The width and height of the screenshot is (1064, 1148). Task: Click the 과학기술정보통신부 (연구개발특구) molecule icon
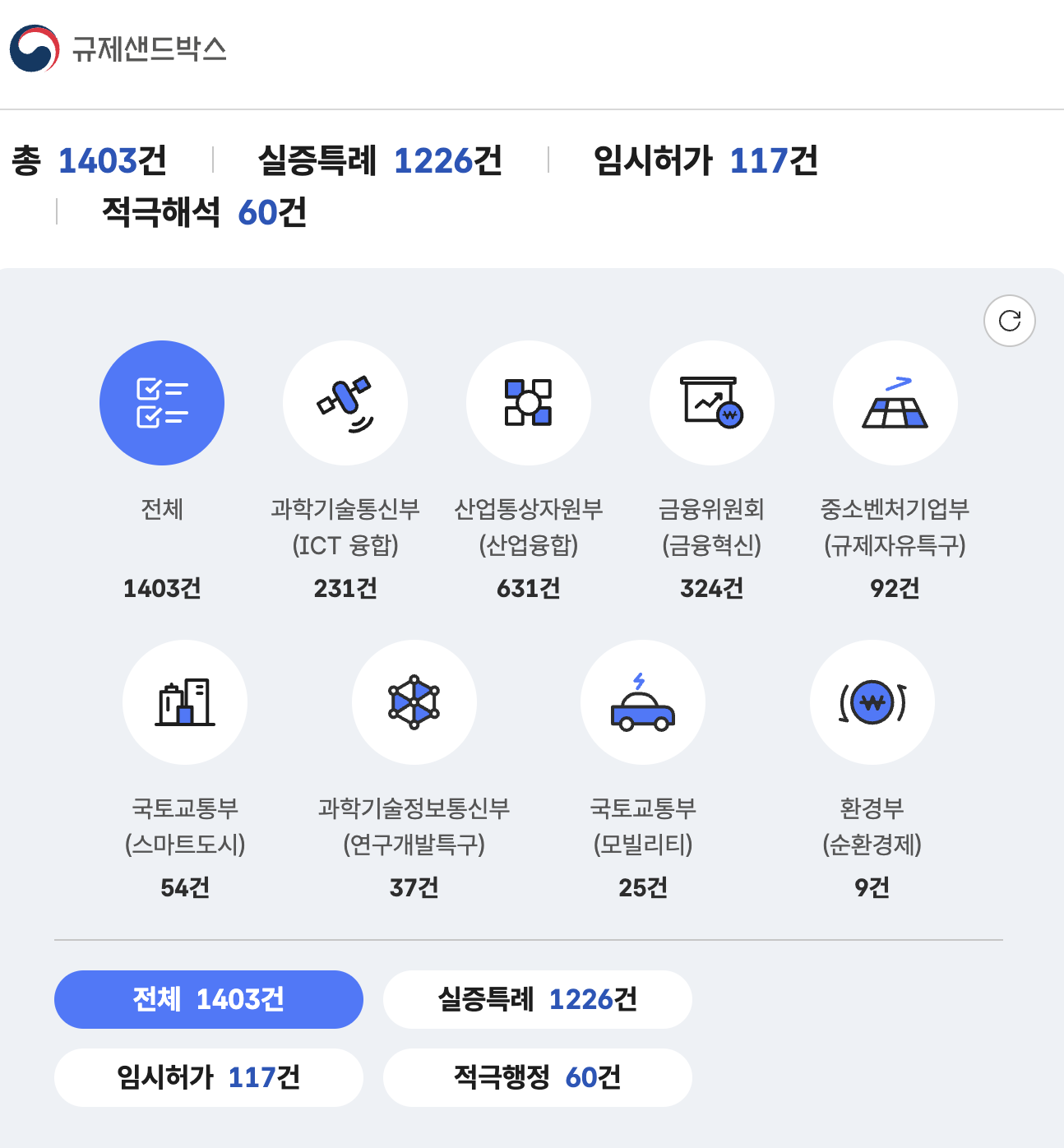tap(414, 702)
